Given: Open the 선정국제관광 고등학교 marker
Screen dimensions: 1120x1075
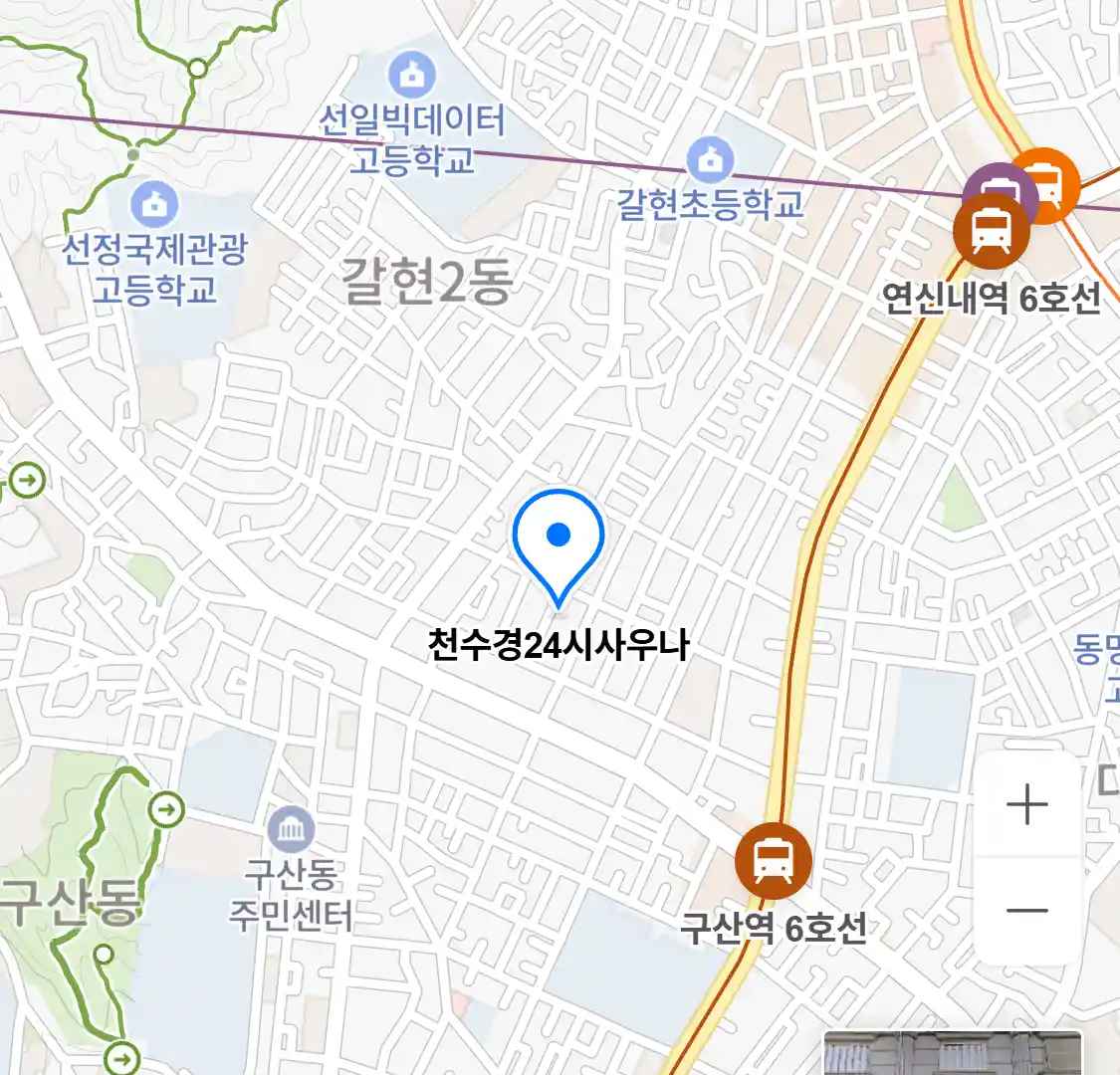Looking at the screenshot, I should [x=154, y=205].
